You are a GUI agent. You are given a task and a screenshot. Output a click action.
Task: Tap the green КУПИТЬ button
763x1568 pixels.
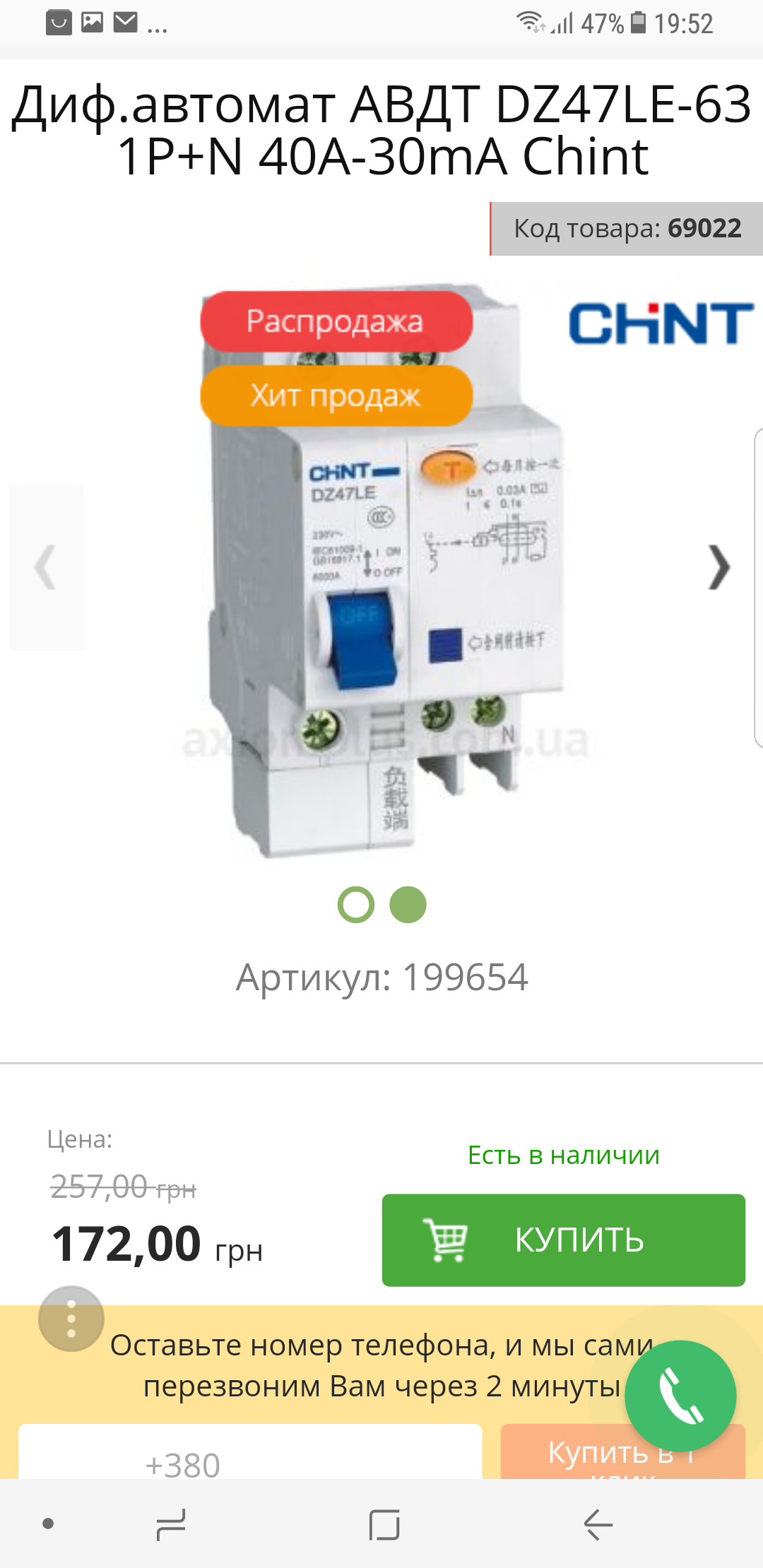coord(563,1240)
